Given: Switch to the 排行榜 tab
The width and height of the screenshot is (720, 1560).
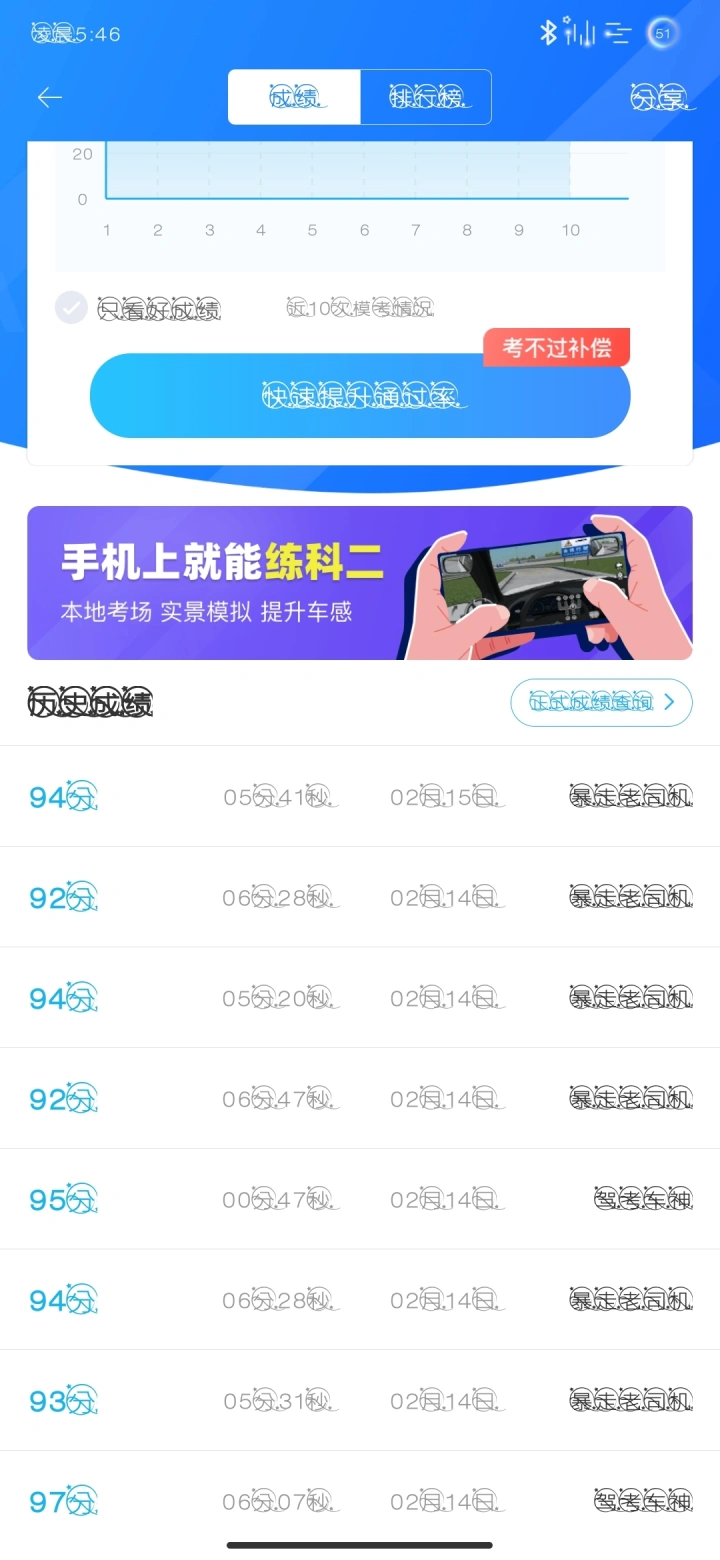Looking at the screenshot, I should [x=426, y=97].
